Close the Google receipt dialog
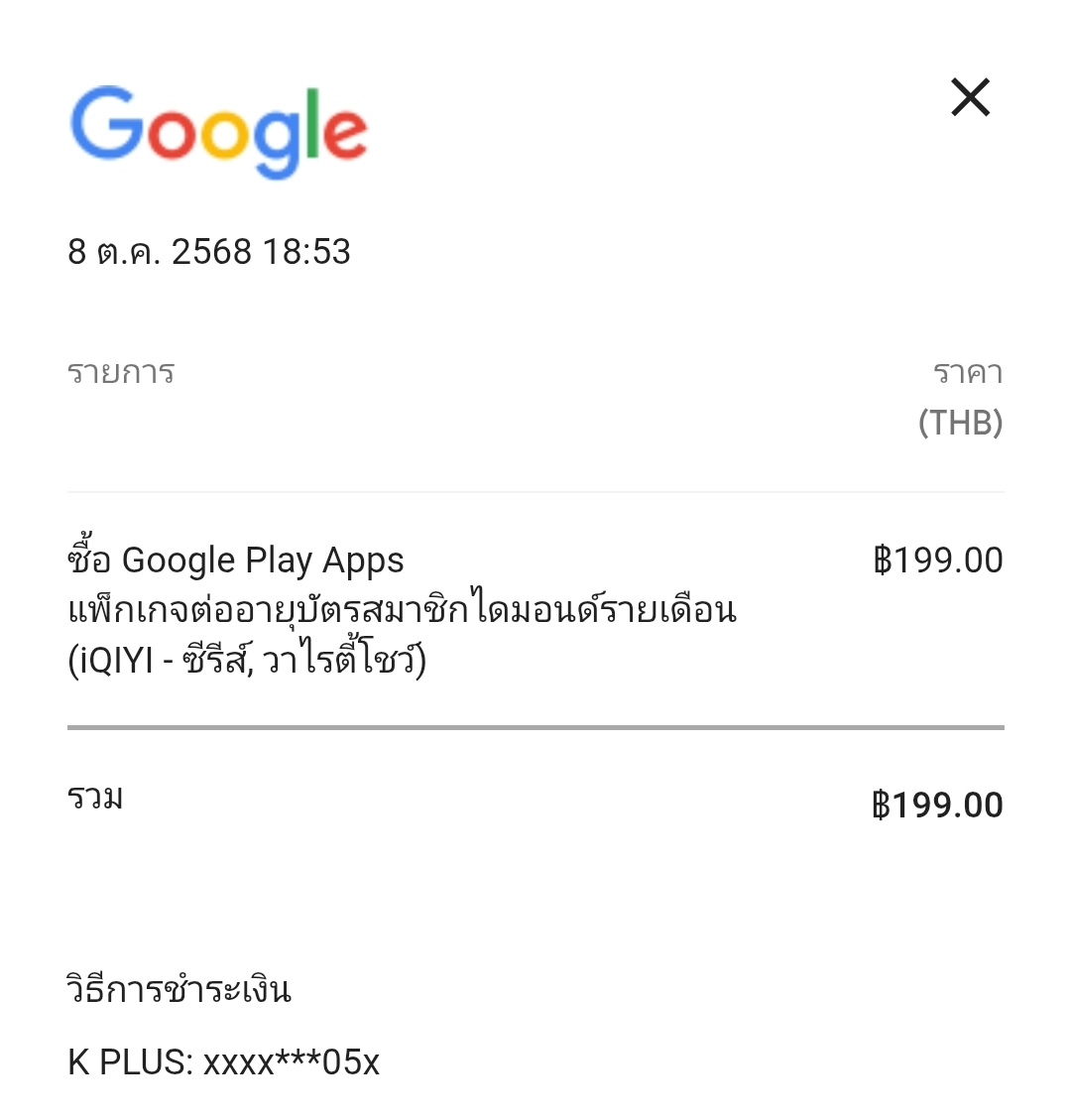Viewport: 1071px width, 1120px height. coord(970,97)
